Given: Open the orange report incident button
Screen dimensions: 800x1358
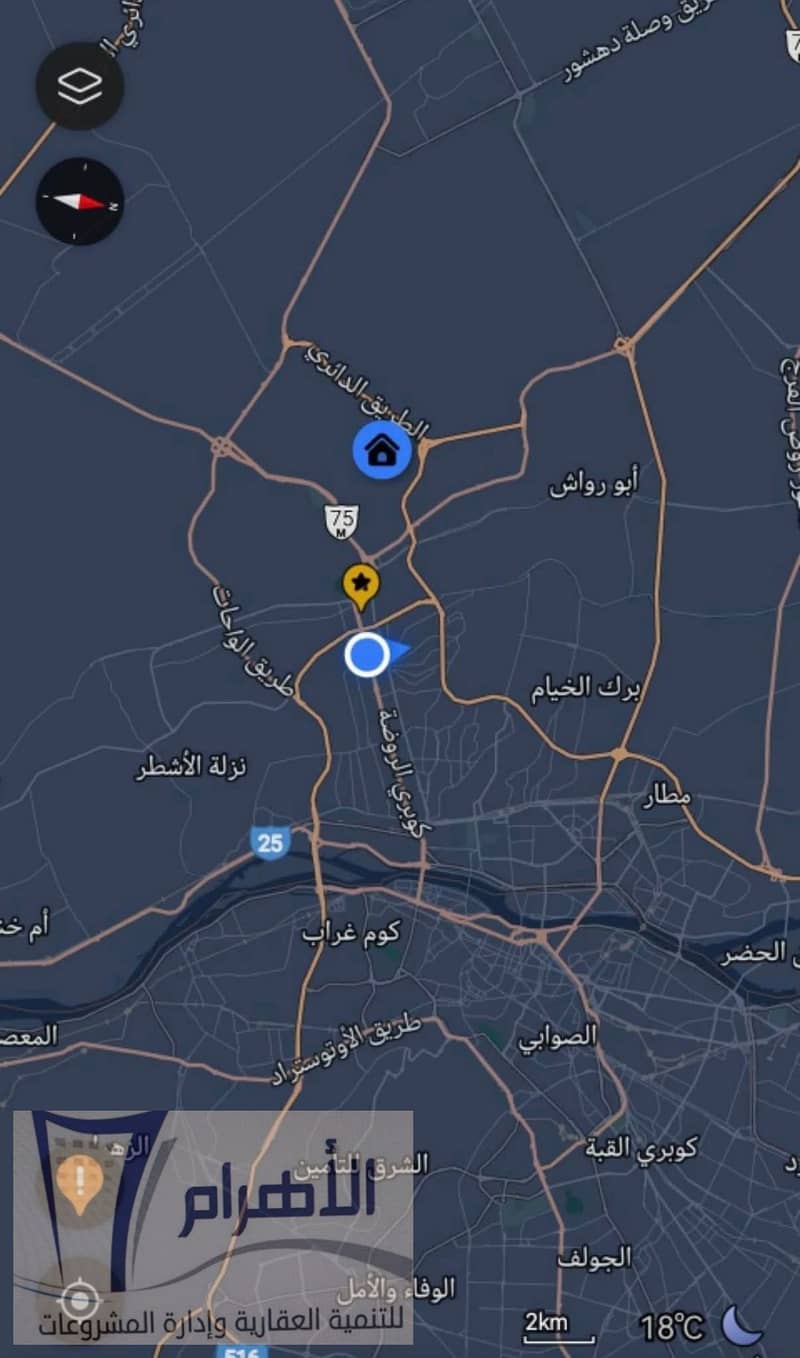Looking at the screenshot, I should coord(78,1181).
